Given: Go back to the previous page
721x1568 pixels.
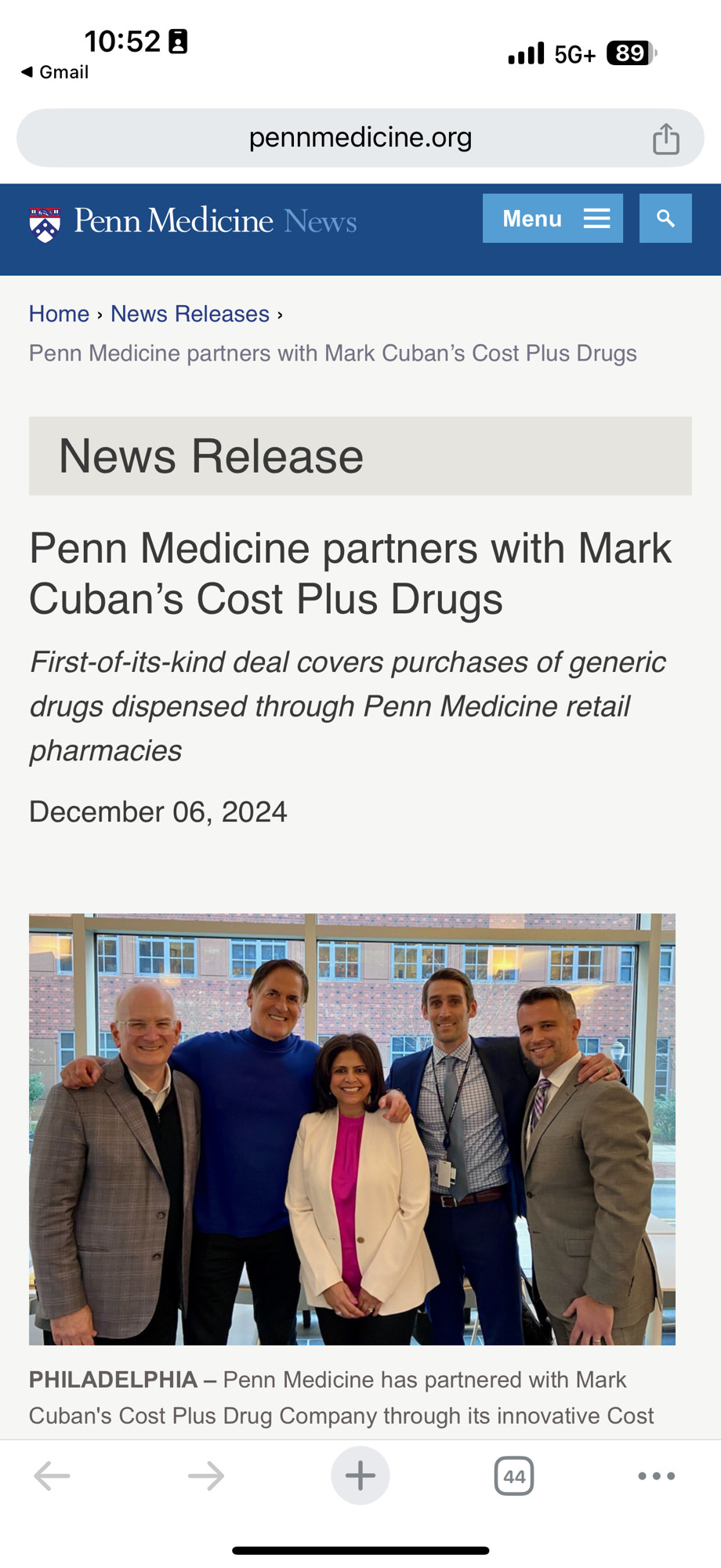Looking at the screenshot, I should [53, 1476].
